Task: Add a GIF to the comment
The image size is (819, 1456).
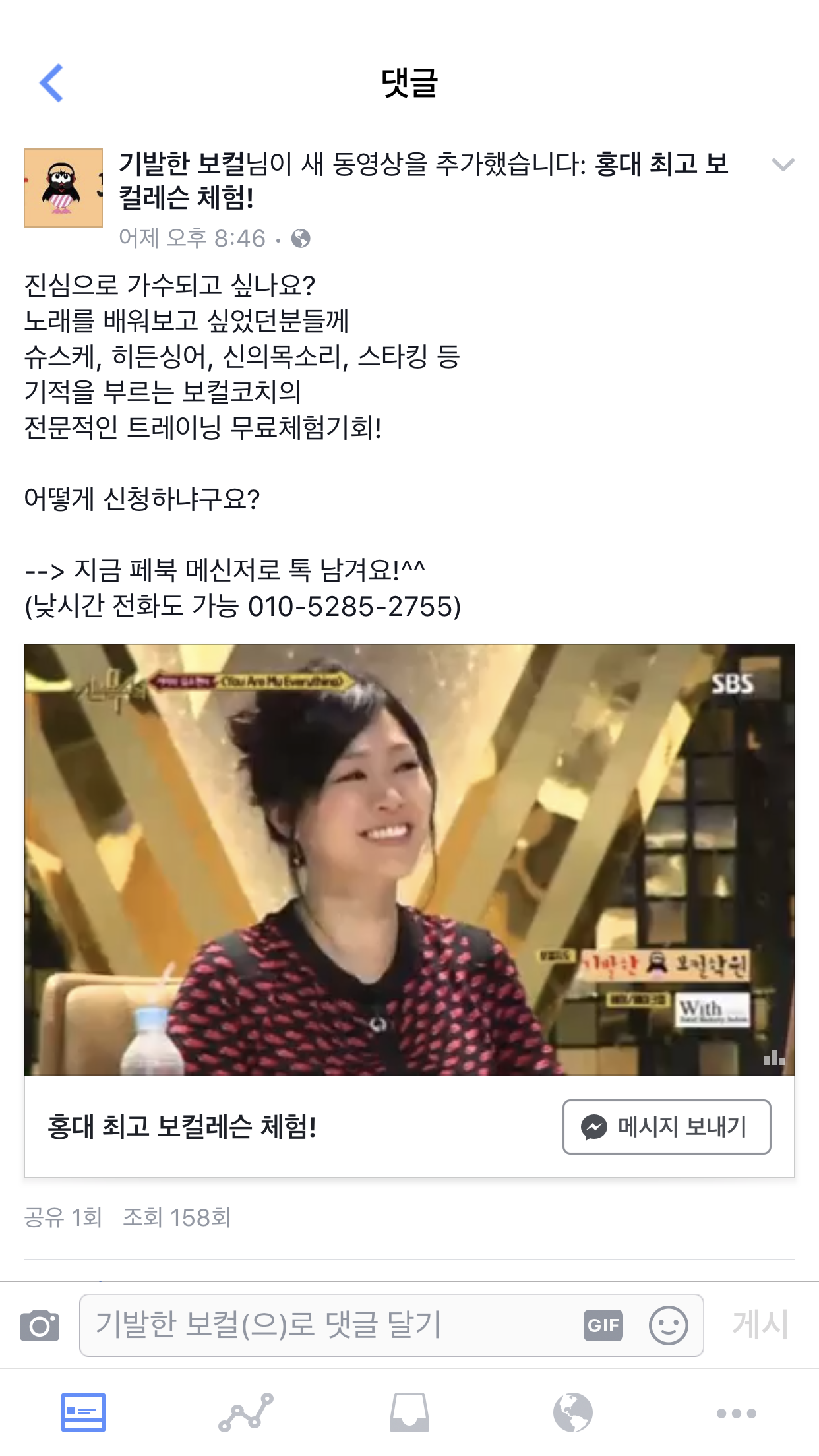Action: click(x=603, y=1325)
